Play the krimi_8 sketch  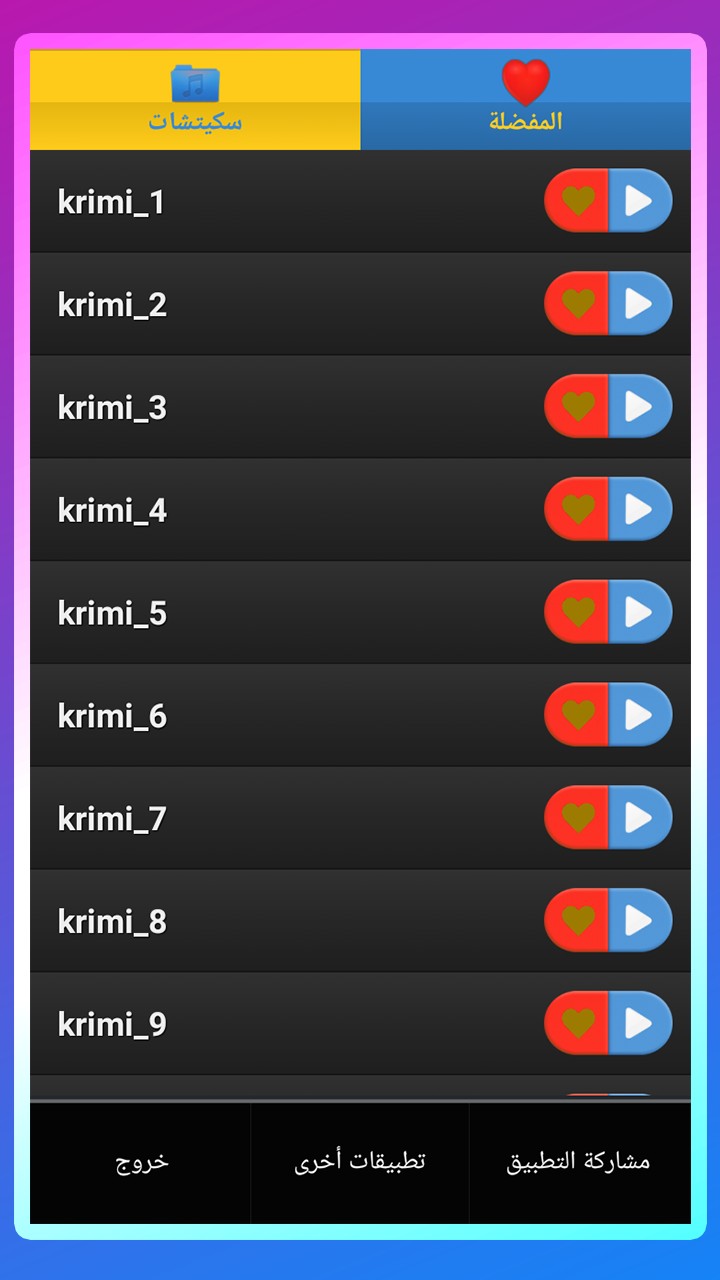click(x=639, y=921)
